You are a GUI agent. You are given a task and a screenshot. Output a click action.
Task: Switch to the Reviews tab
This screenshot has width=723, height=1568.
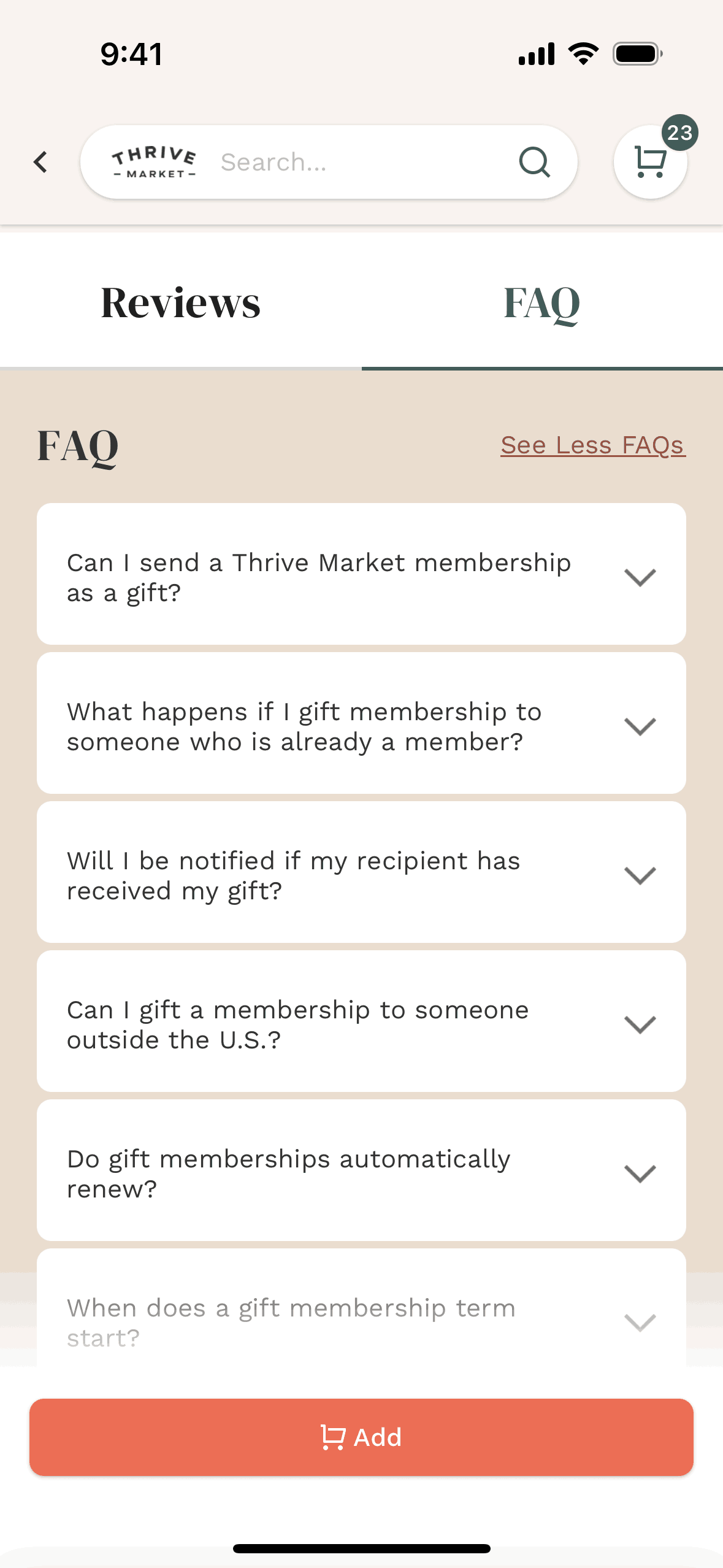click(x=181, y=303)
